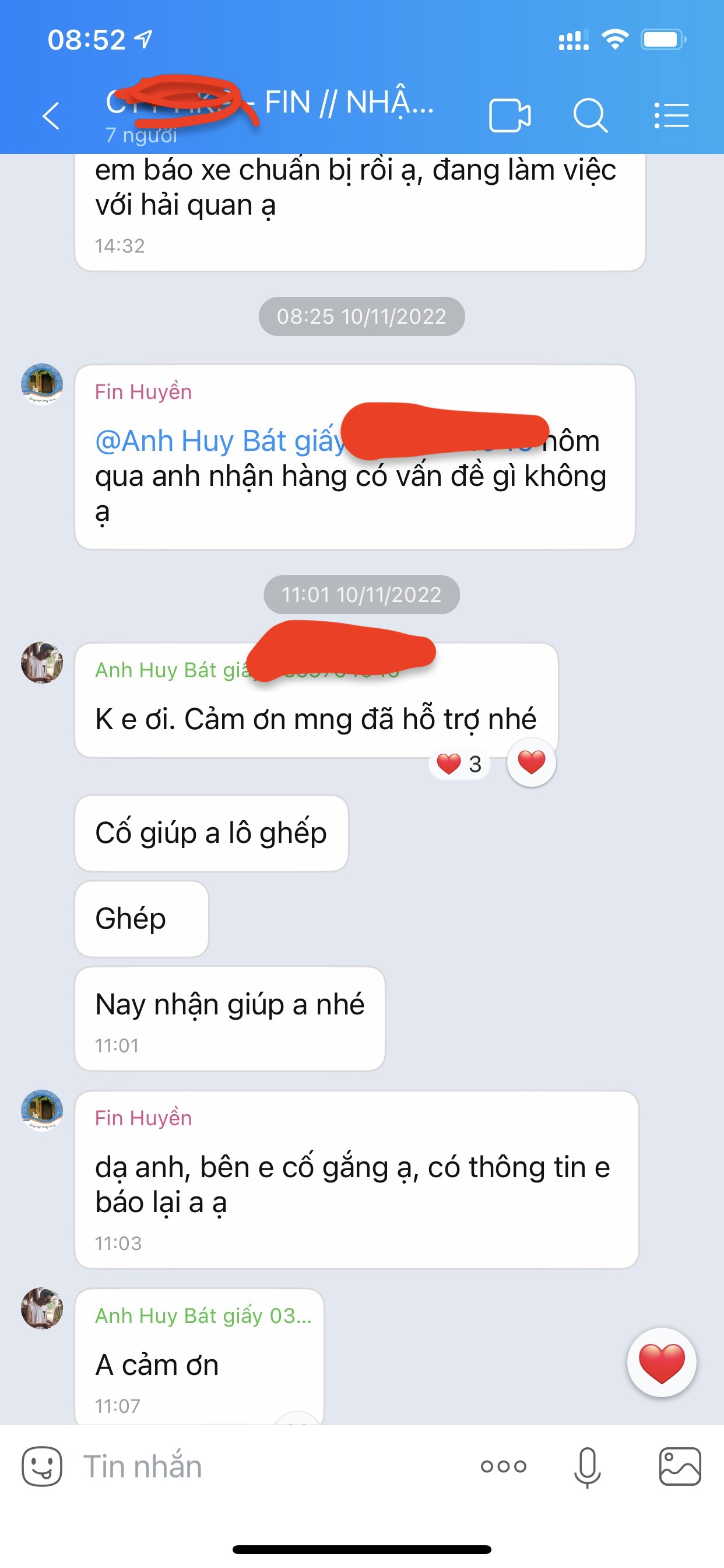Record a voice message
The width and height of the screenshot is (724, 1568).
click(587, 1467)
